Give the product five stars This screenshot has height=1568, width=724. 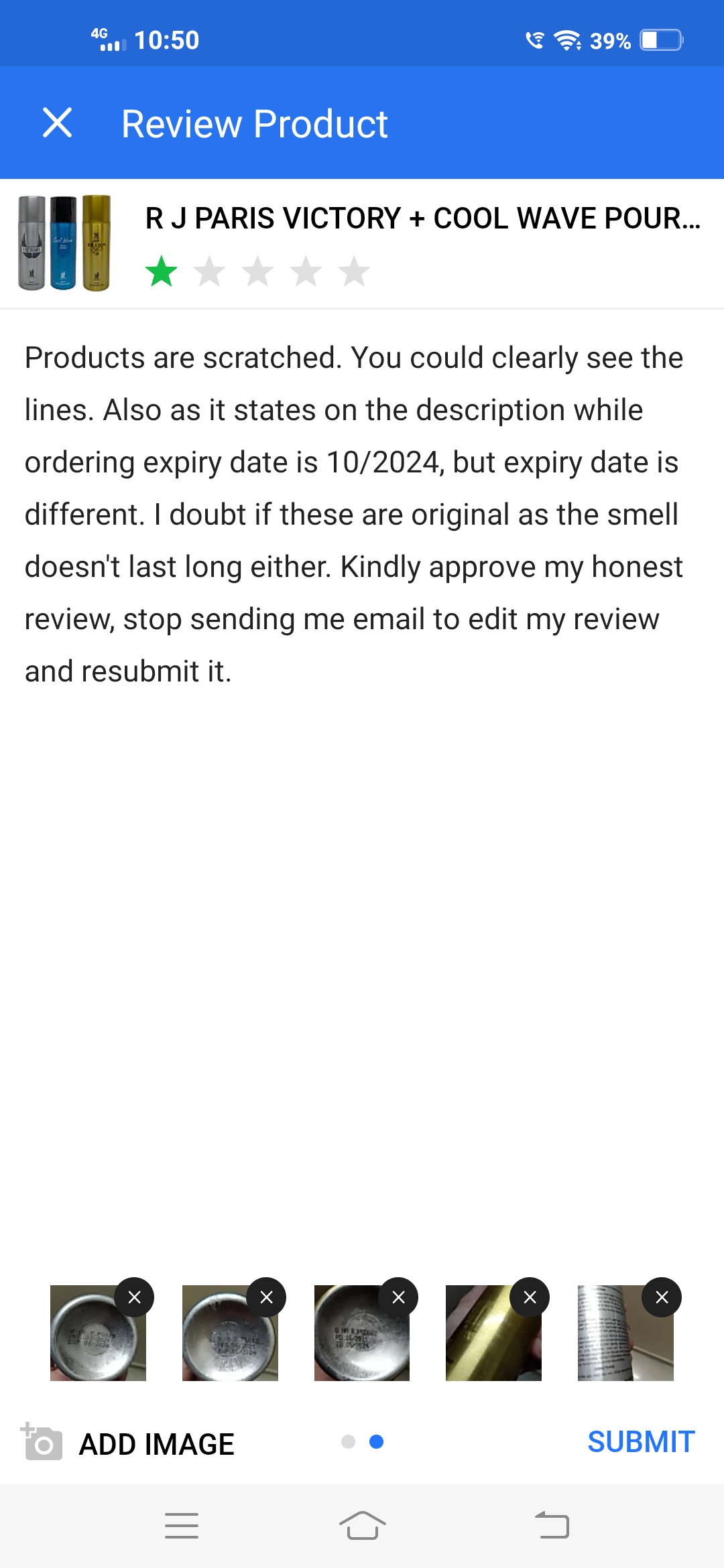pos(355,272)
